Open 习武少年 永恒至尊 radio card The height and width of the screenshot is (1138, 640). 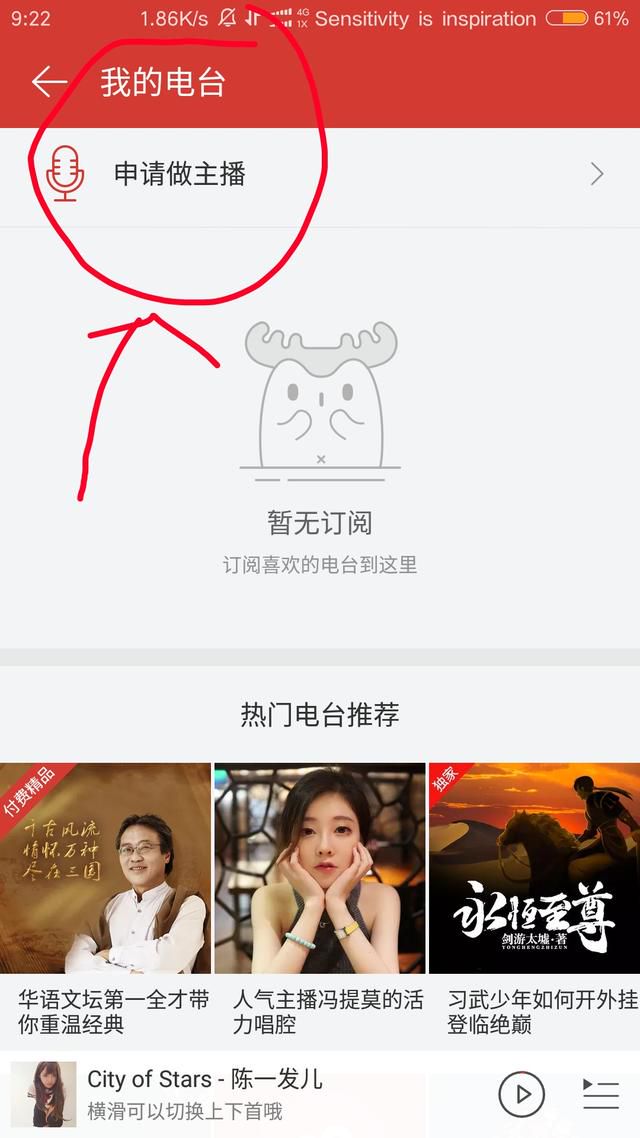[534, 868]
